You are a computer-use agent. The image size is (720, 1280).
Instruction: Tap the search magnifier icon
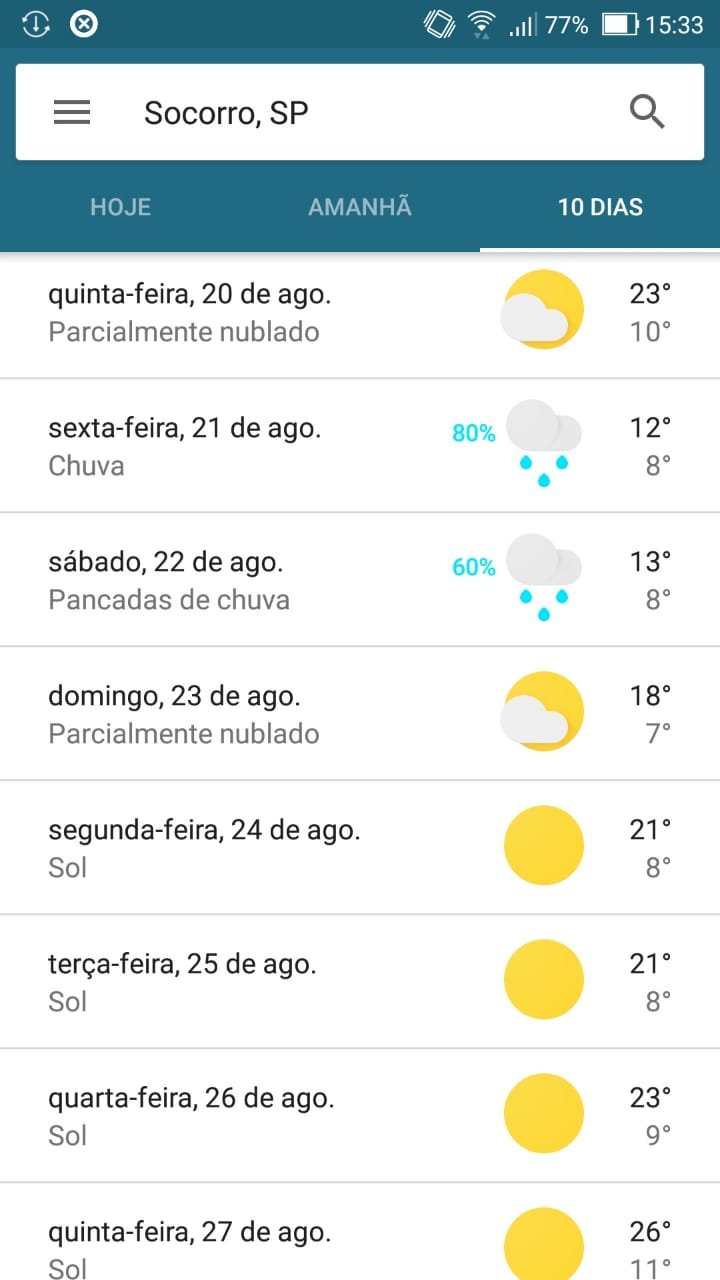[x=647, y=112]
